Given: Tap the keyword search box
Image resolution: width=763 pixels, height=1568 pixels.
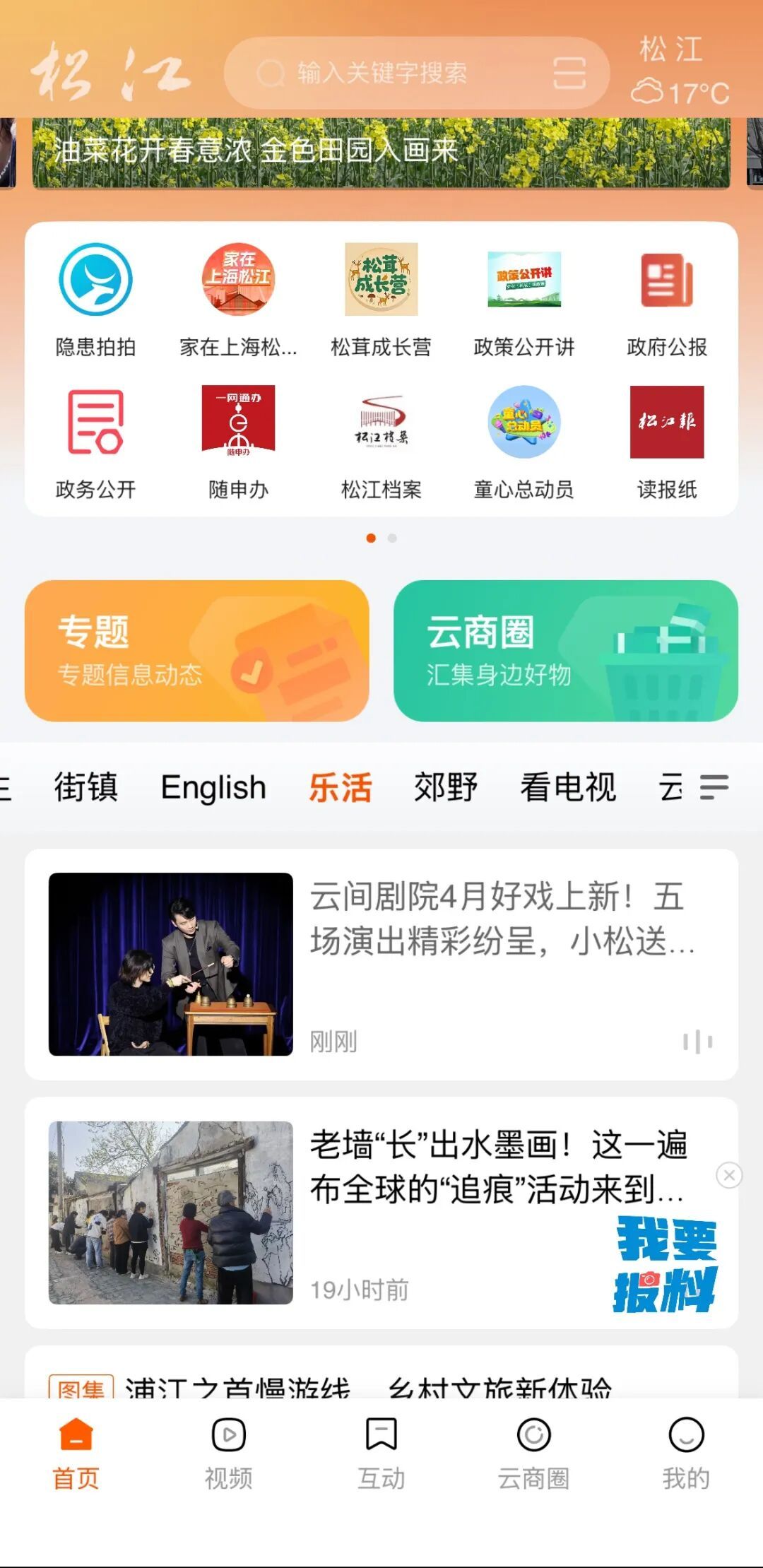Looking at the screenshot, I should [396, 73].
